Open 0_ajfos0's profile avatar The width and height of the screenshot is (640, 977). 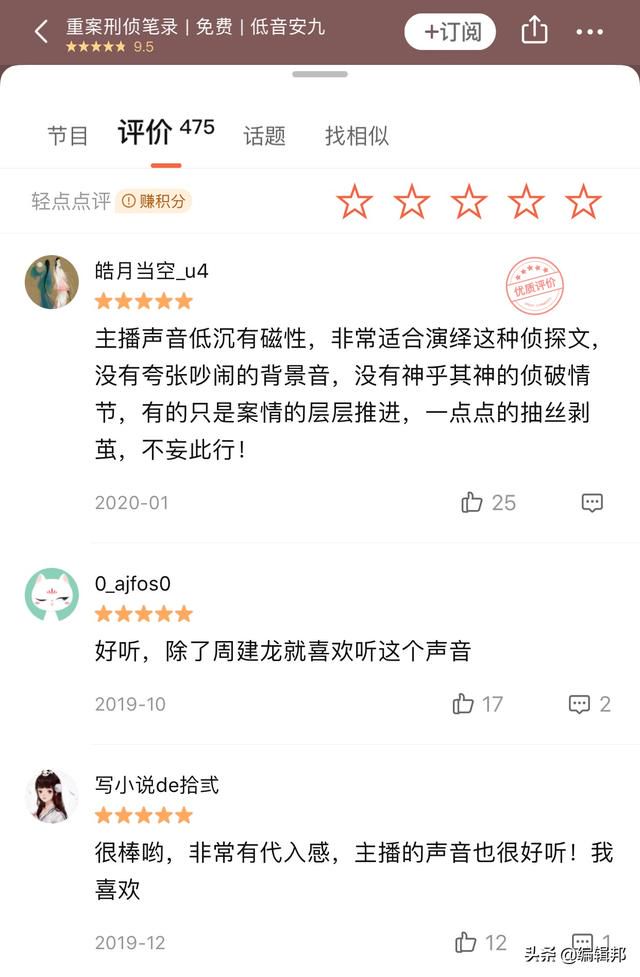[52, 594]
